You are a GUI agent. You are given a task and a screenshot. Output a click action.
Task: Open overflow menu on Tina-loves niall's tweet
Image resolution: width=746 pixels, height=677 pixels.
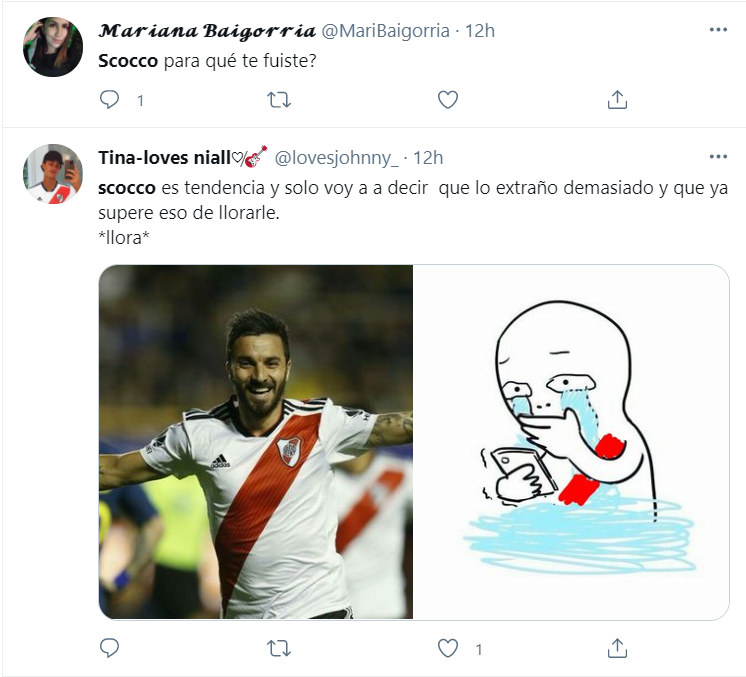click(x=718, y=157)
